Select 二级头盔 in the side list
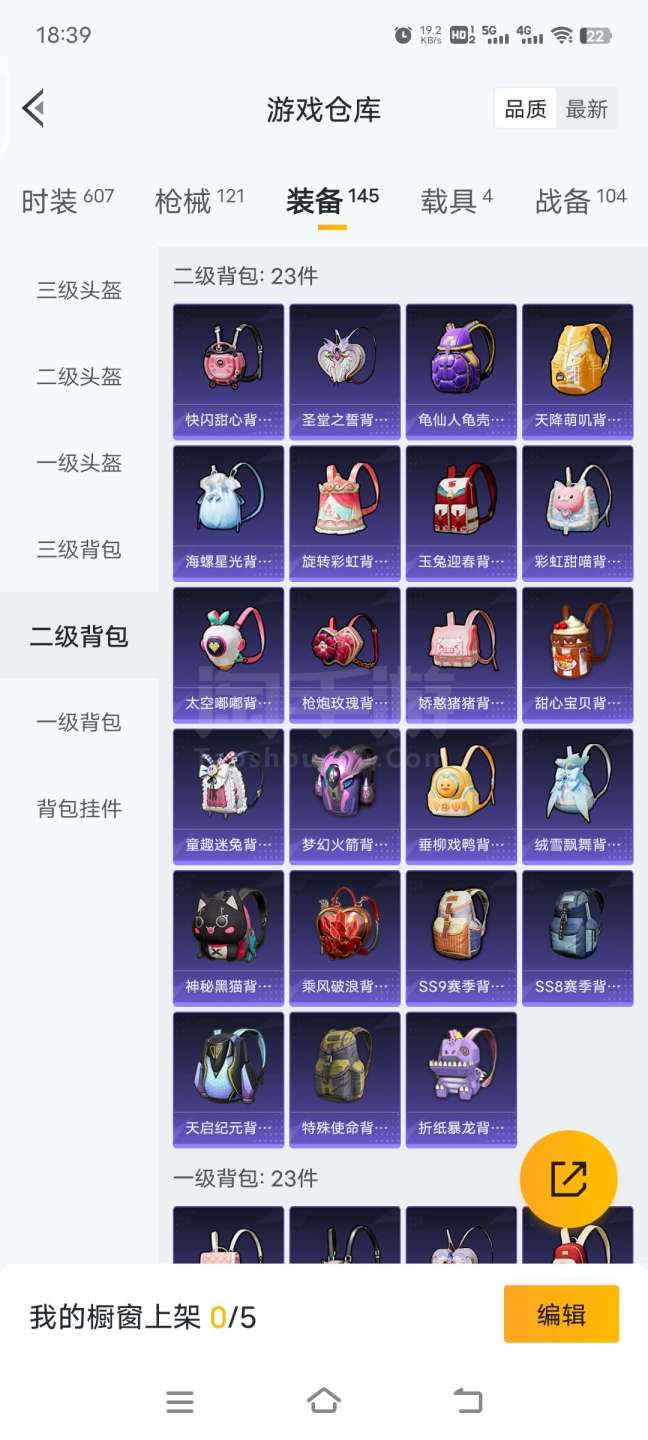648x1440 pixels. (79, 377)
